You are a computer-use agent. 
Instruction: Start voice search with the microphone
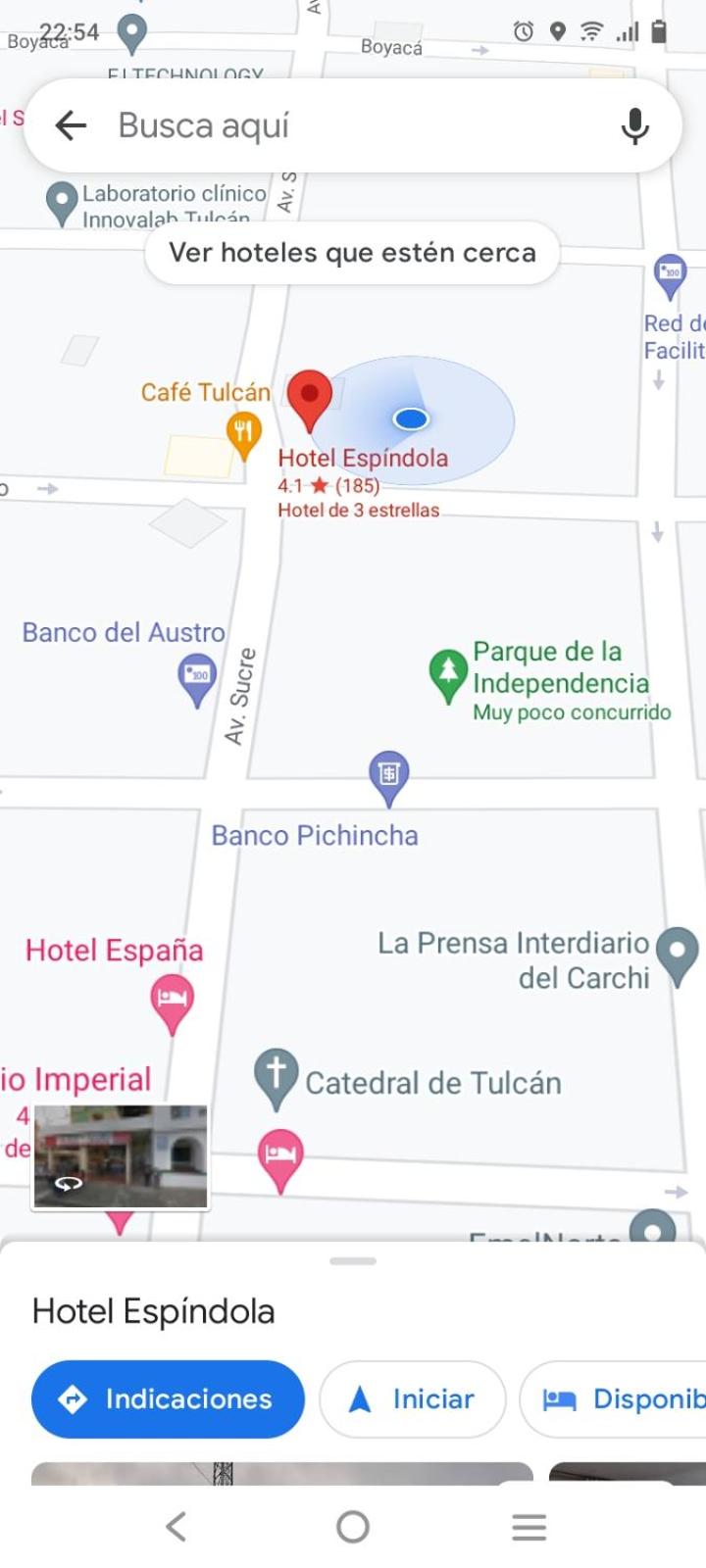click(635, 125)
